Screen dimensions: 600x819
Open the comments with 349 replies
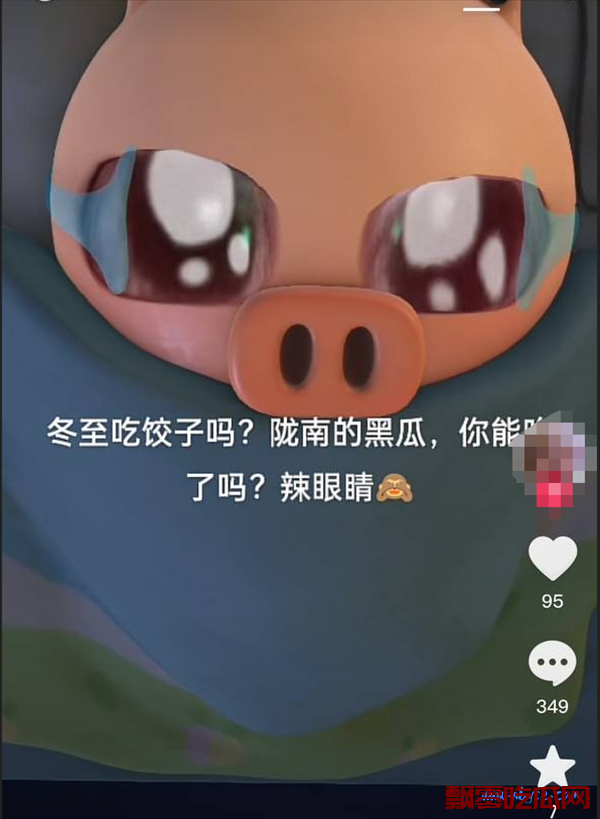pos(552,663)
